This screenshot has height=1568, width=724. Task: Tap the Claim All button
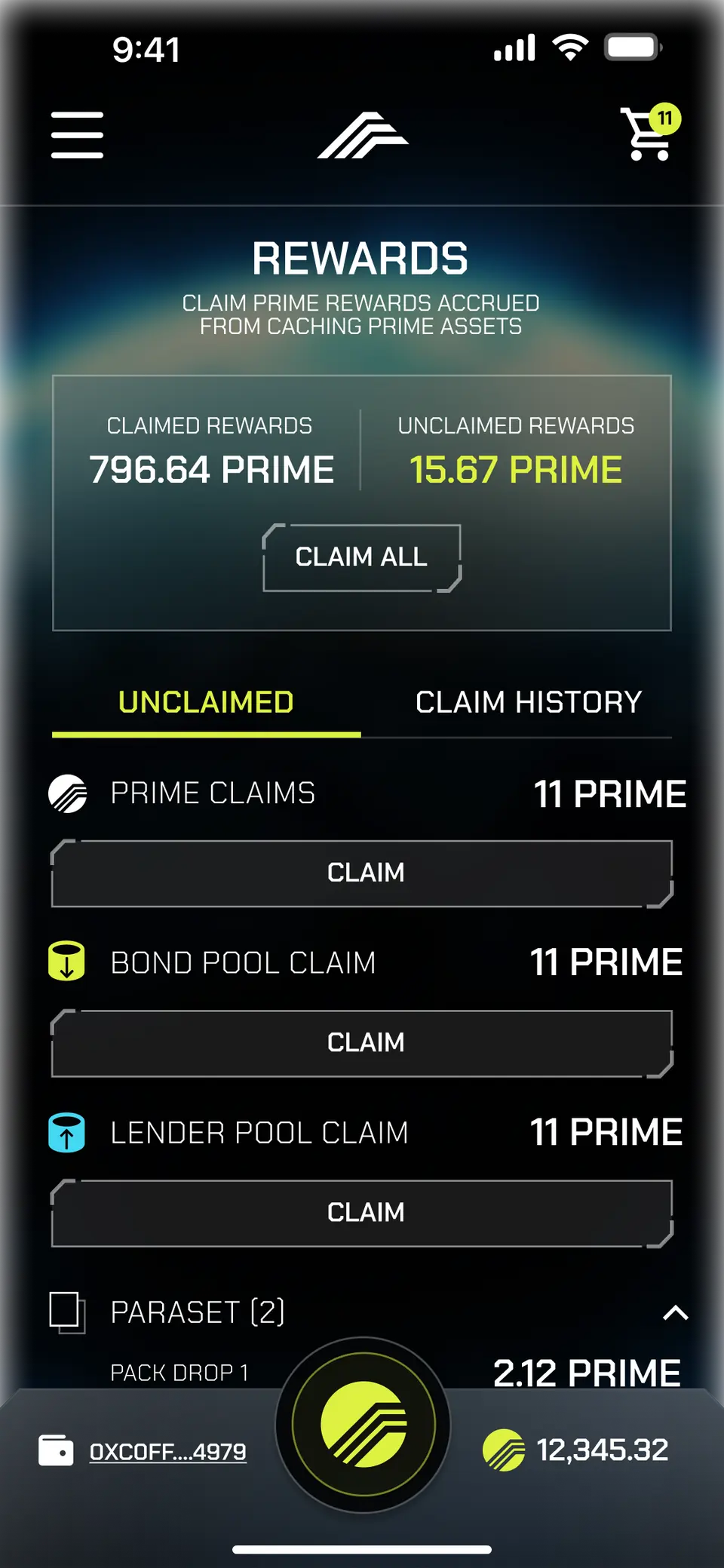[361, 557]
